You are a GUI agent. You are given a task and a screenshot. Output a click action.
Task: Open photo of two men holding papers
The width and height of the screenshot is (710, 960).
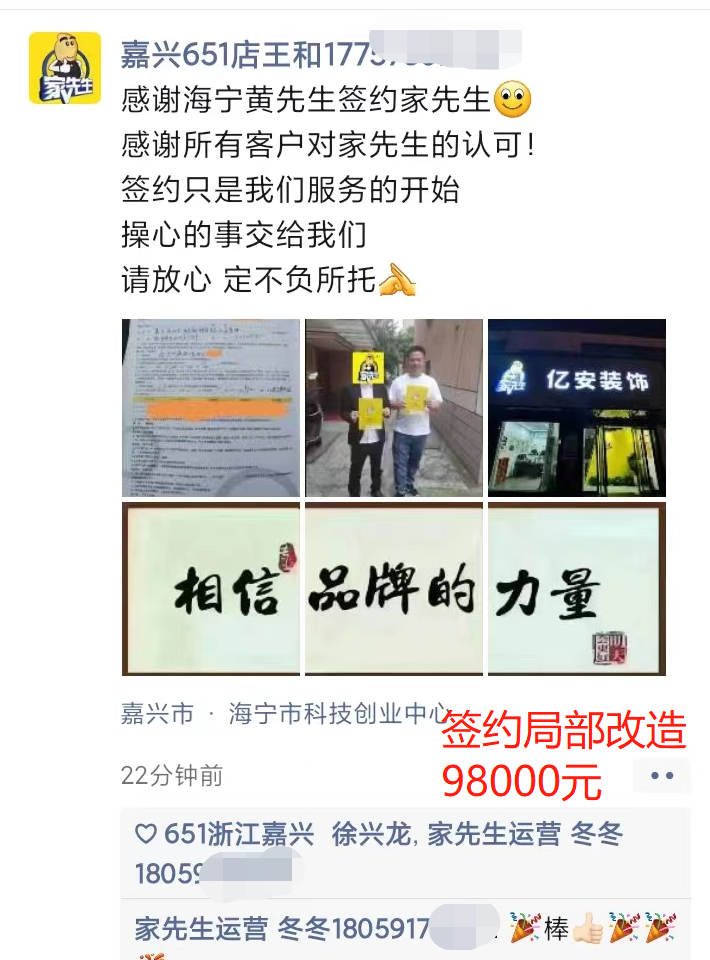(394, 408)
